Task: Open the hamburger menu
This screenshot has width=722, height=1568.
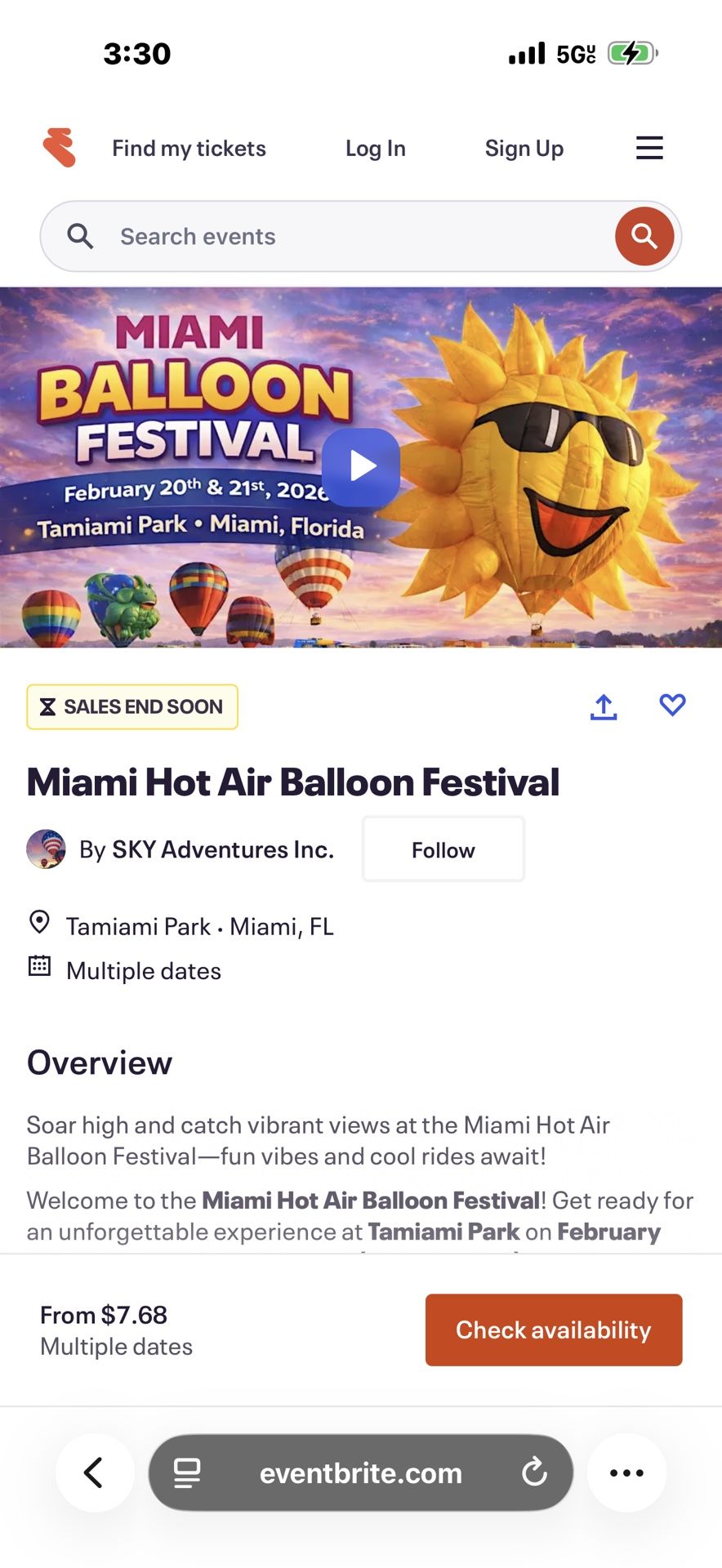Action: [x=649, y=148]
